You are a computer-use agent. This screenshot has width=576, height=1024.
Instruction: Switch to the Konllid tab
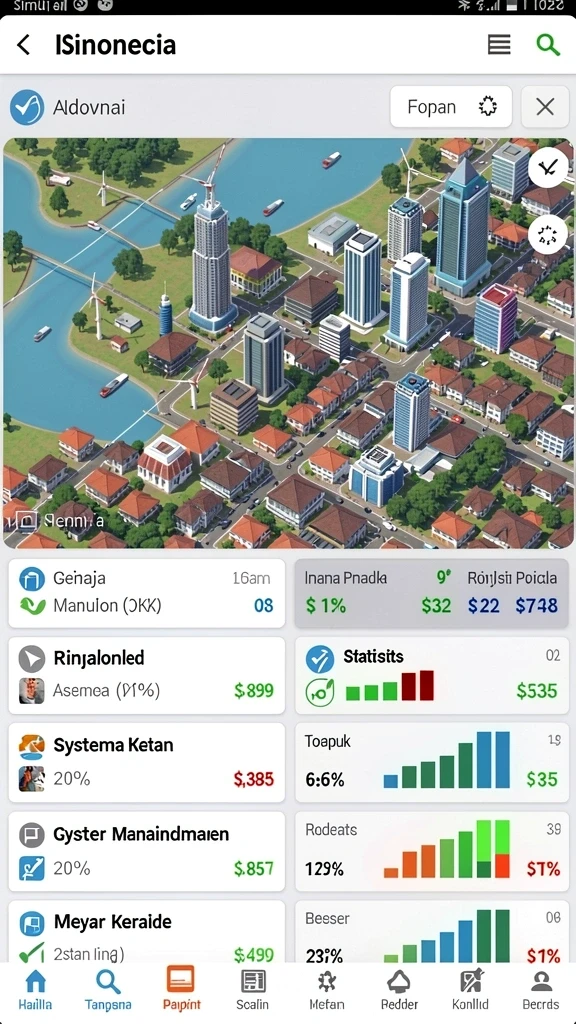point(470,990)
